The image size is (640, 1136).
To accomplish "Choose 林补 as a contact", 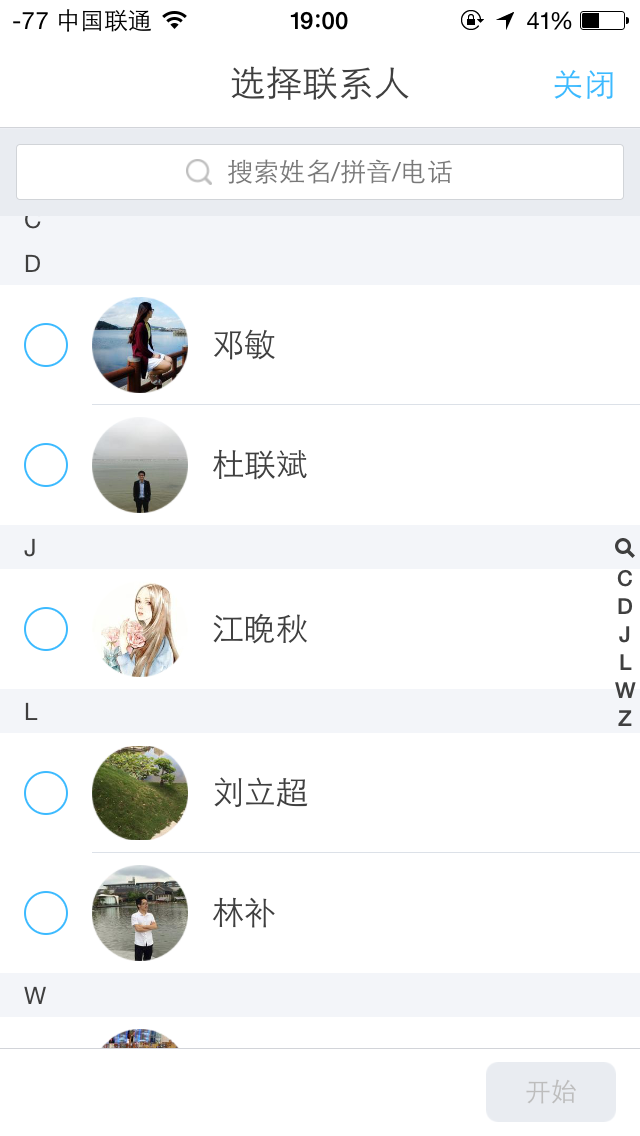I will tap(46, 913).
